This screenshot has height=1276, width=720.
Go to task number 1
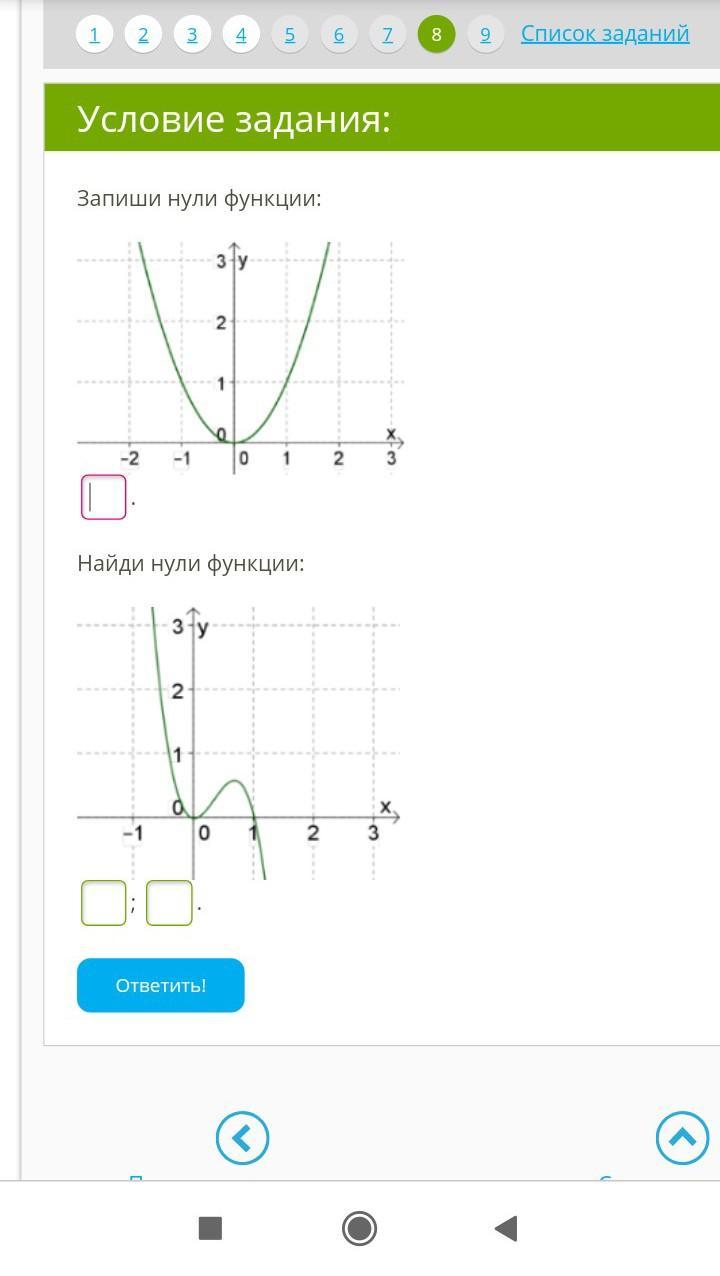coord(94,35)
